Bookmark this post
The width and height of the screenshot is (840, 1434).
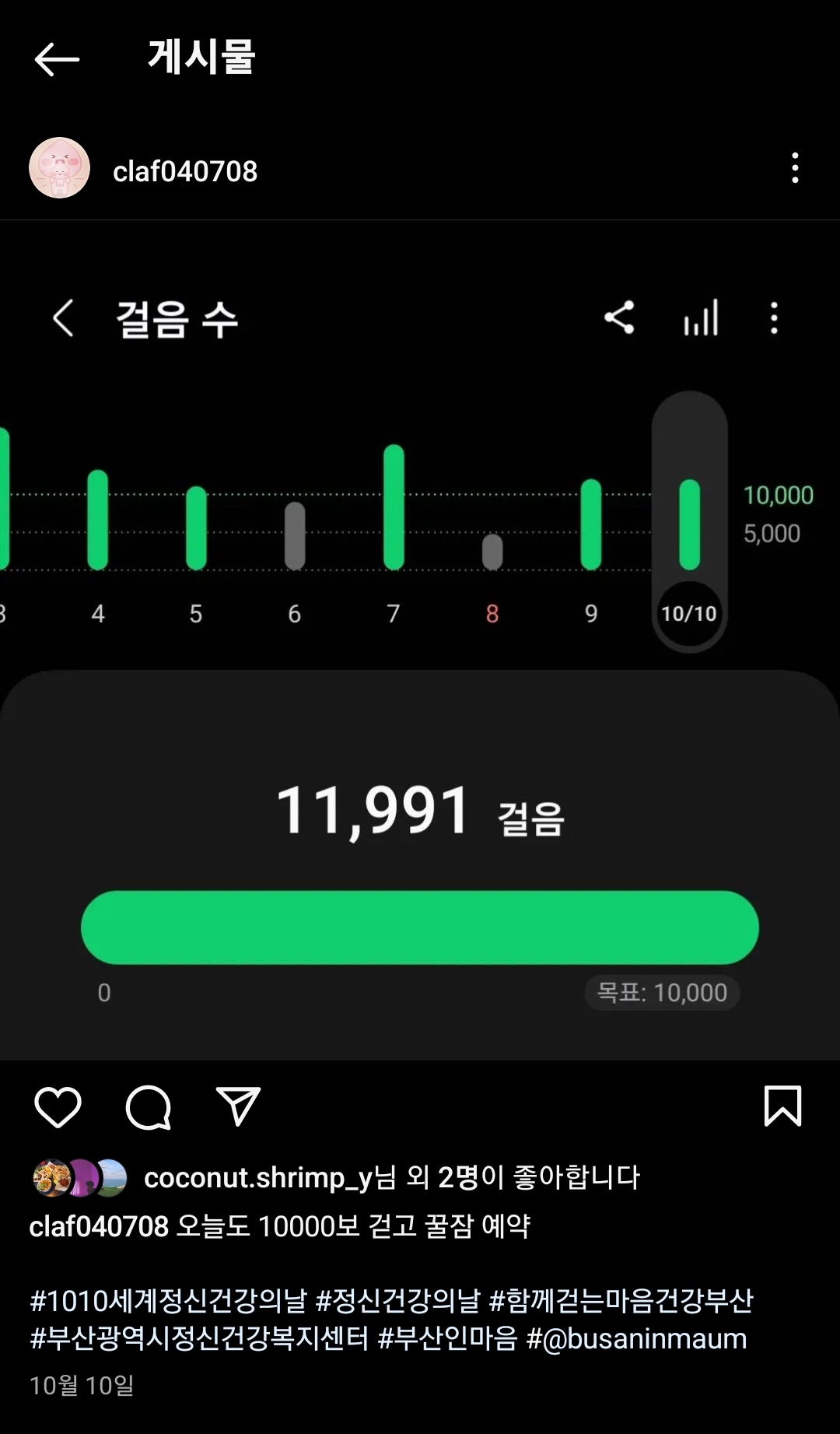pyautogui.click(x=782, y=1106)
